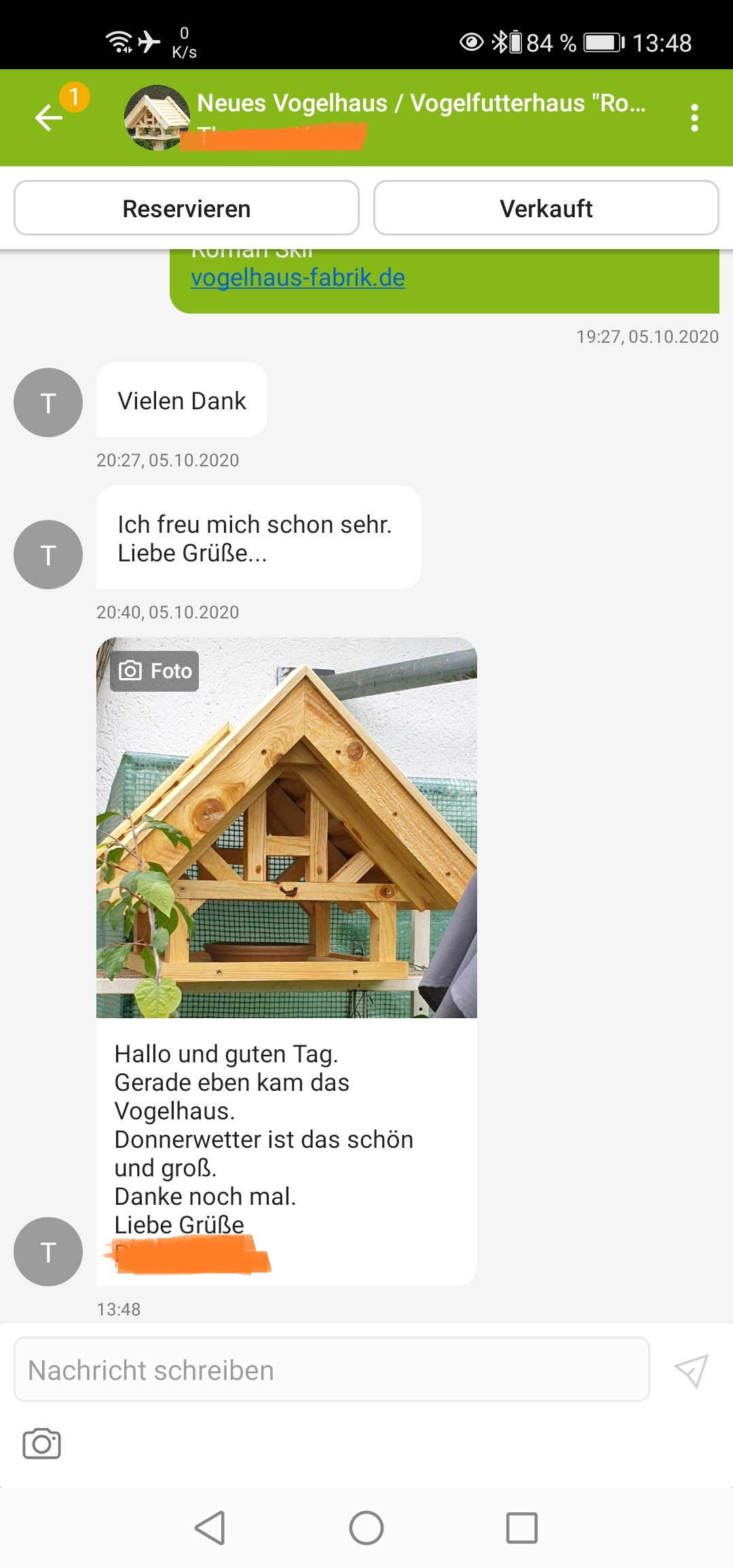Open the Vogelhaus listing from the header
The width and height of the screenshot is (733, 1568).
(421, 104)
